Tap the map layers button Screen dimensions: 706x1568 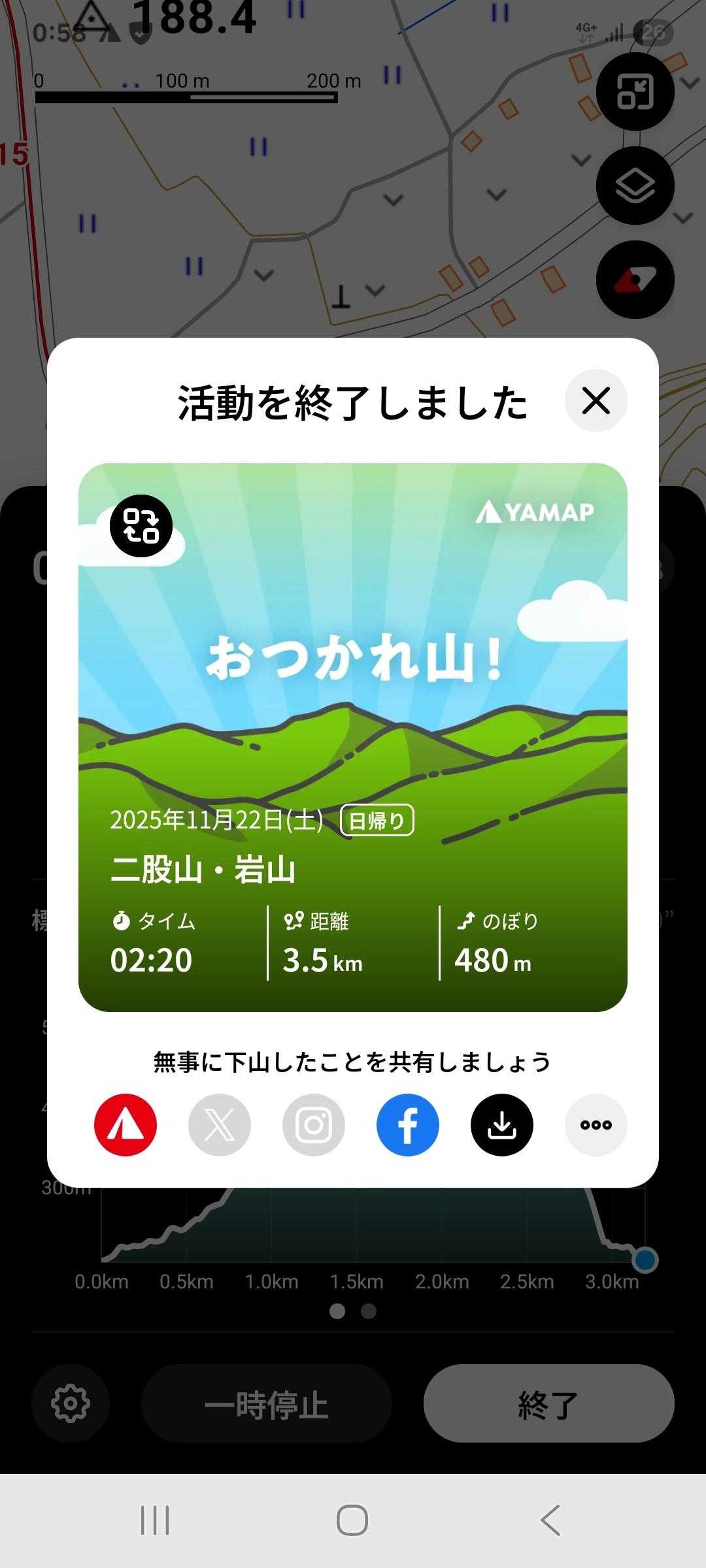click(x=635, y=186)
